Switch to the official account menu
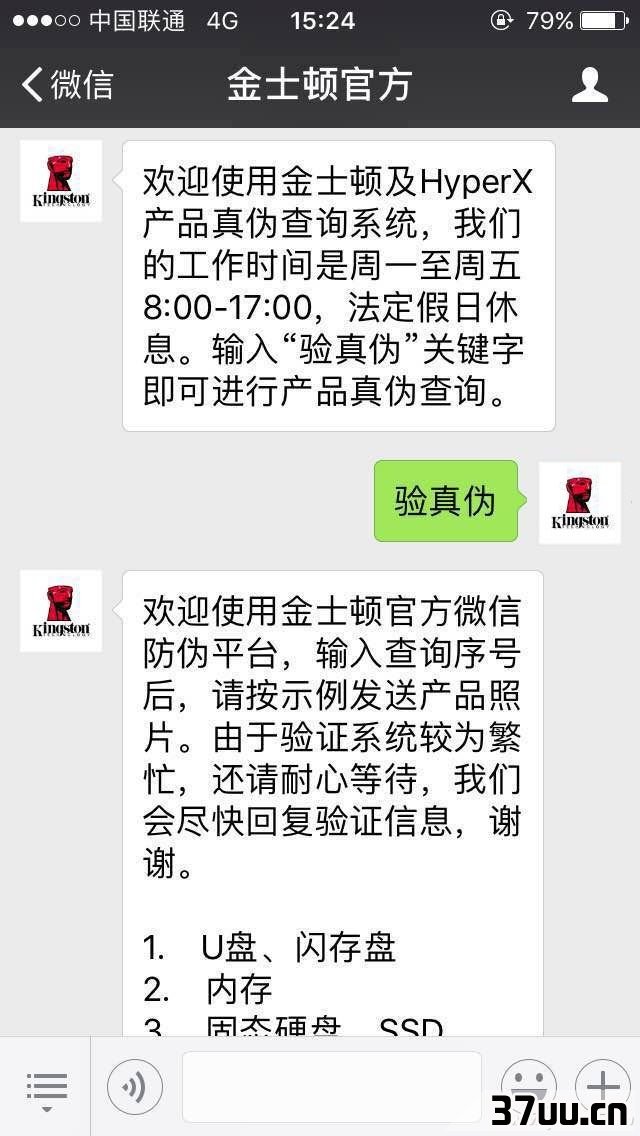 point(46,1088)
